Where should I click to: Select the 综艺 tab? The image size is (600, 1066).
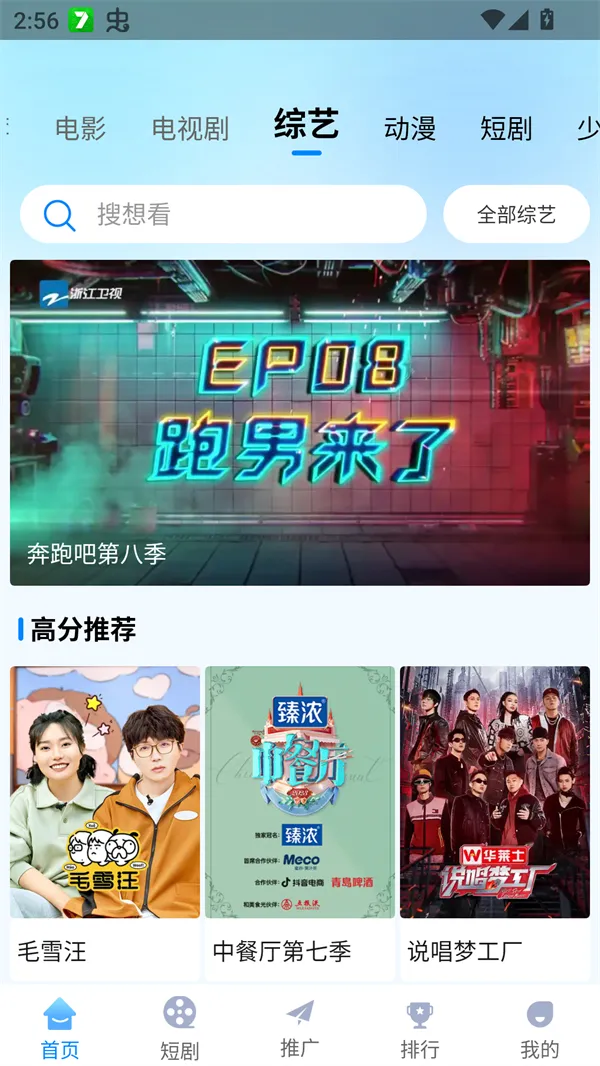(307, 126)
